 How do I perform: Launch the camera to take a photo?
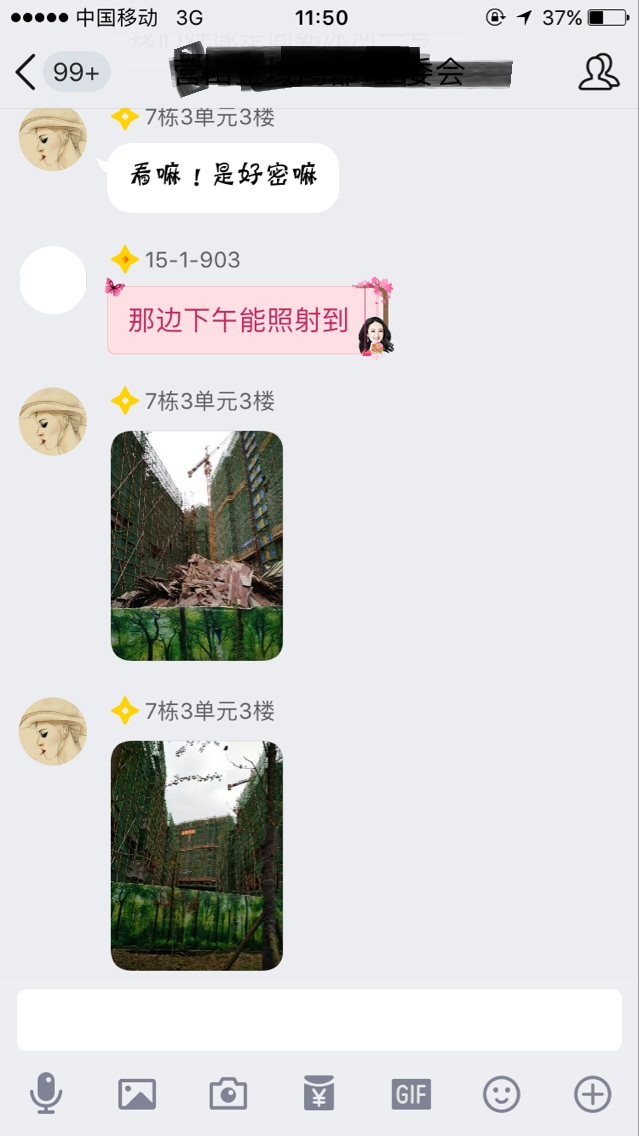pyautogui.click(x=228, y=1094)
